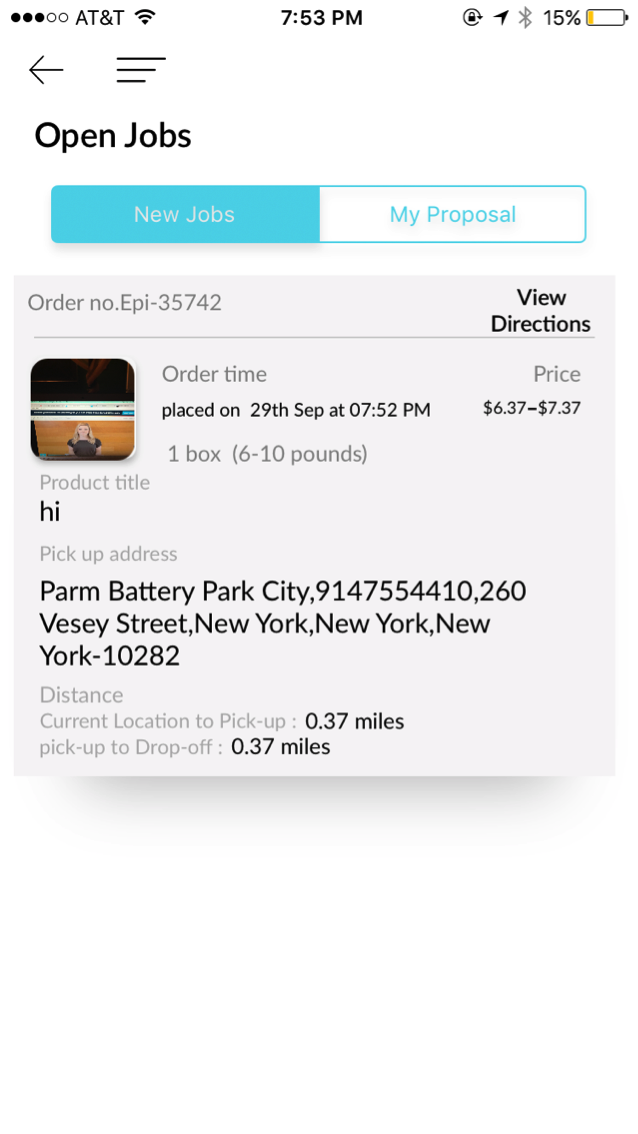The image size is (638, 1134).
Task: Tap View Directions for order Epi-35742
Action: 540,311
